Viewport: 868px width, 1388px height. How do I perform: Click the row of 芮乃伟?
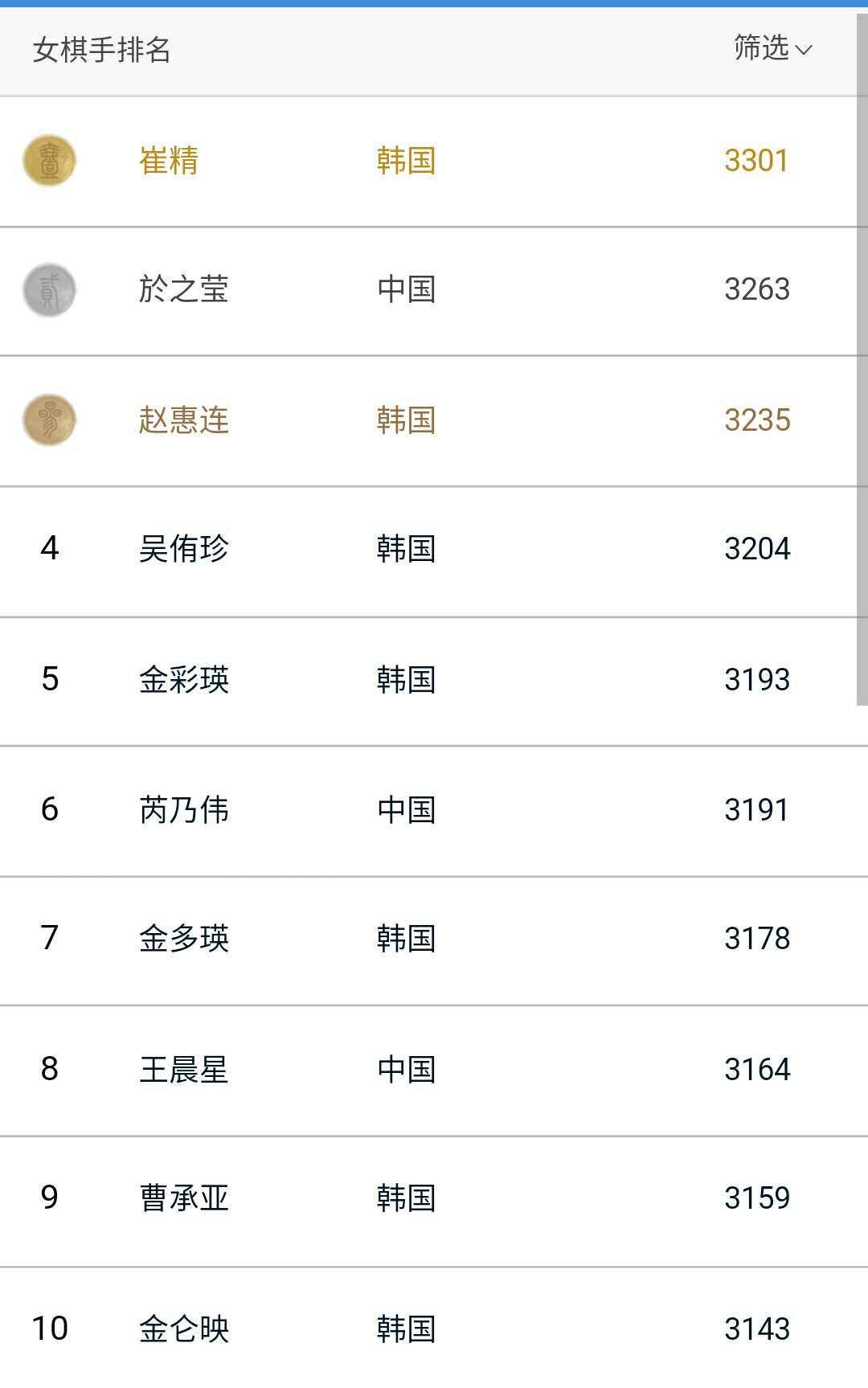[434, 810]
